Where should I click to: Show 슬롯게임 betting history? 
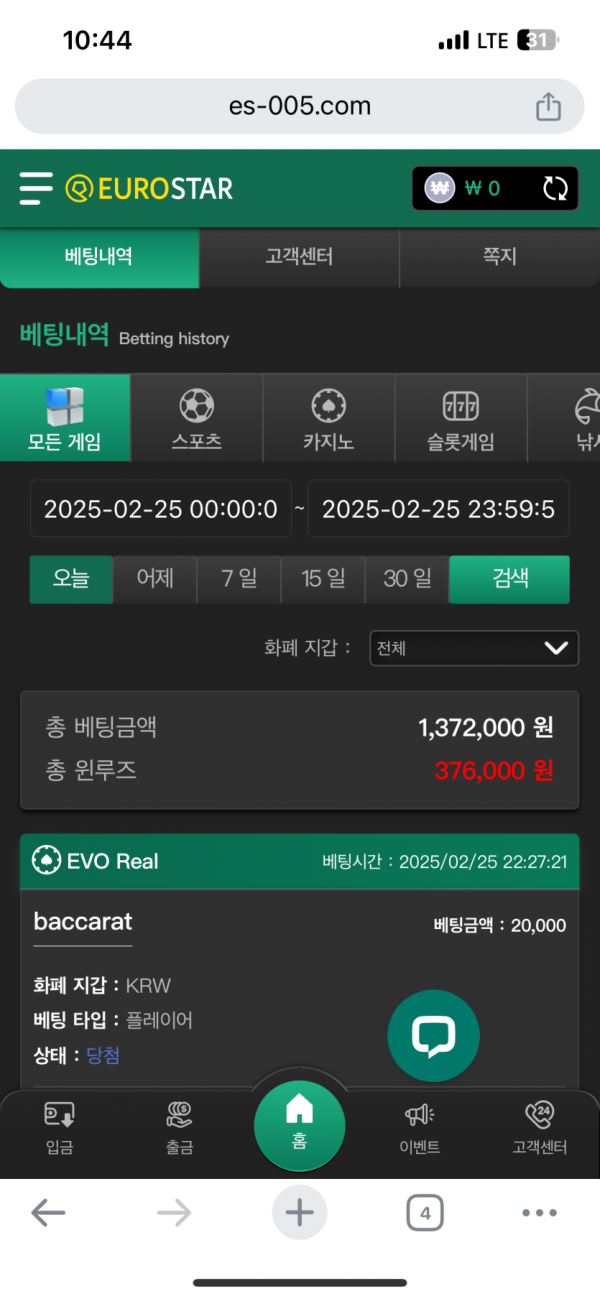(460, 419)
